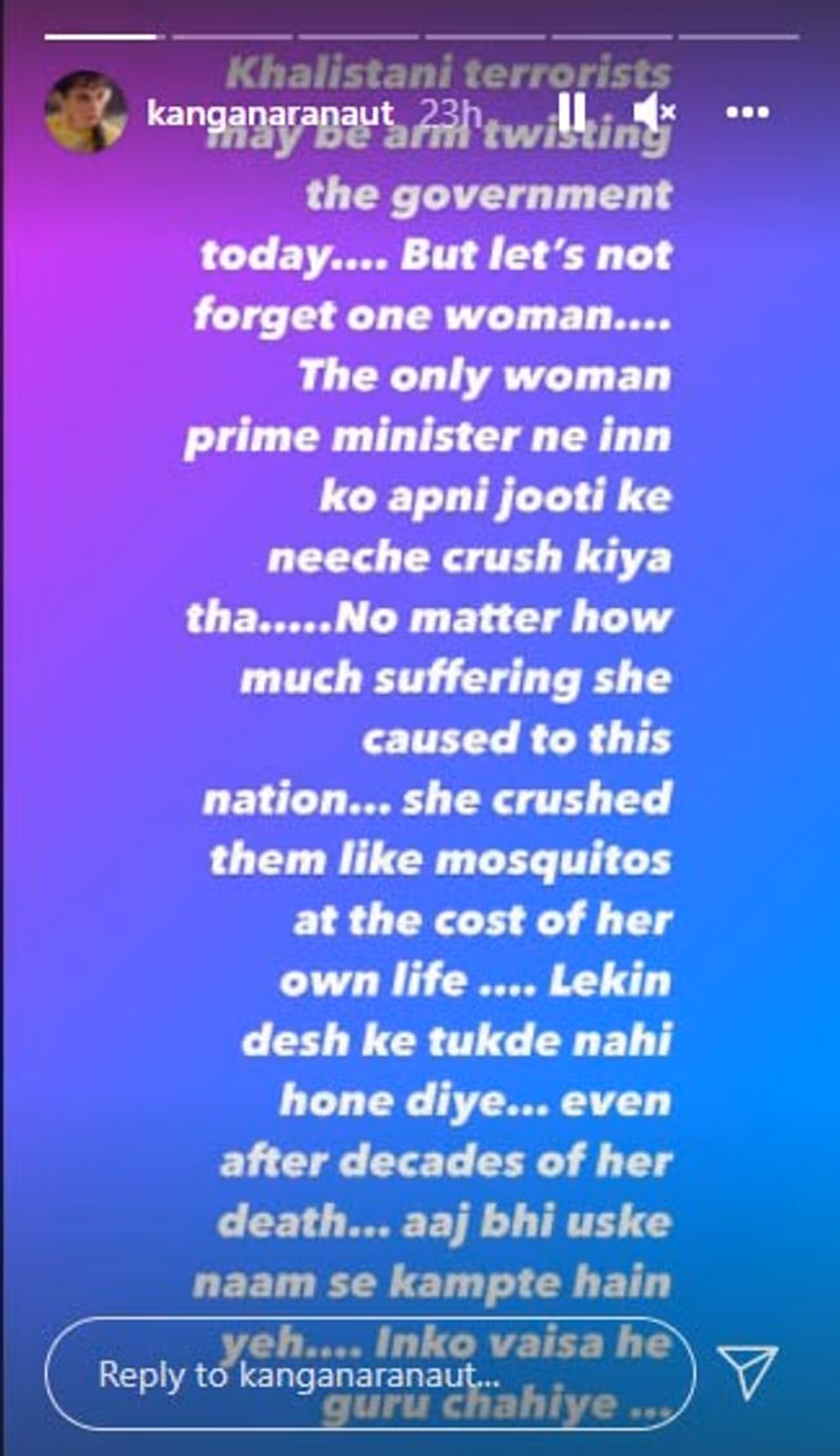Open the kanganaranaut username link
This screenshot has height=1456, width=840.
click(x=270, y=114)
